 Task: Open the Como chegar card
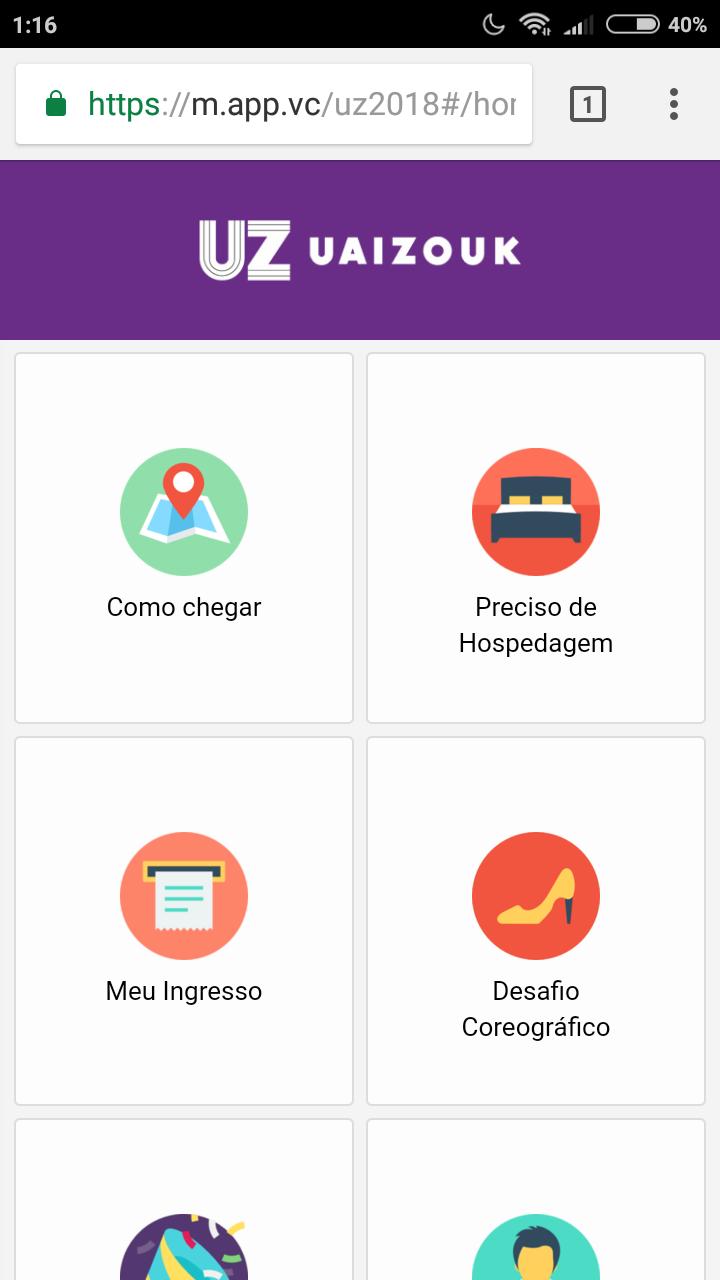184,538
